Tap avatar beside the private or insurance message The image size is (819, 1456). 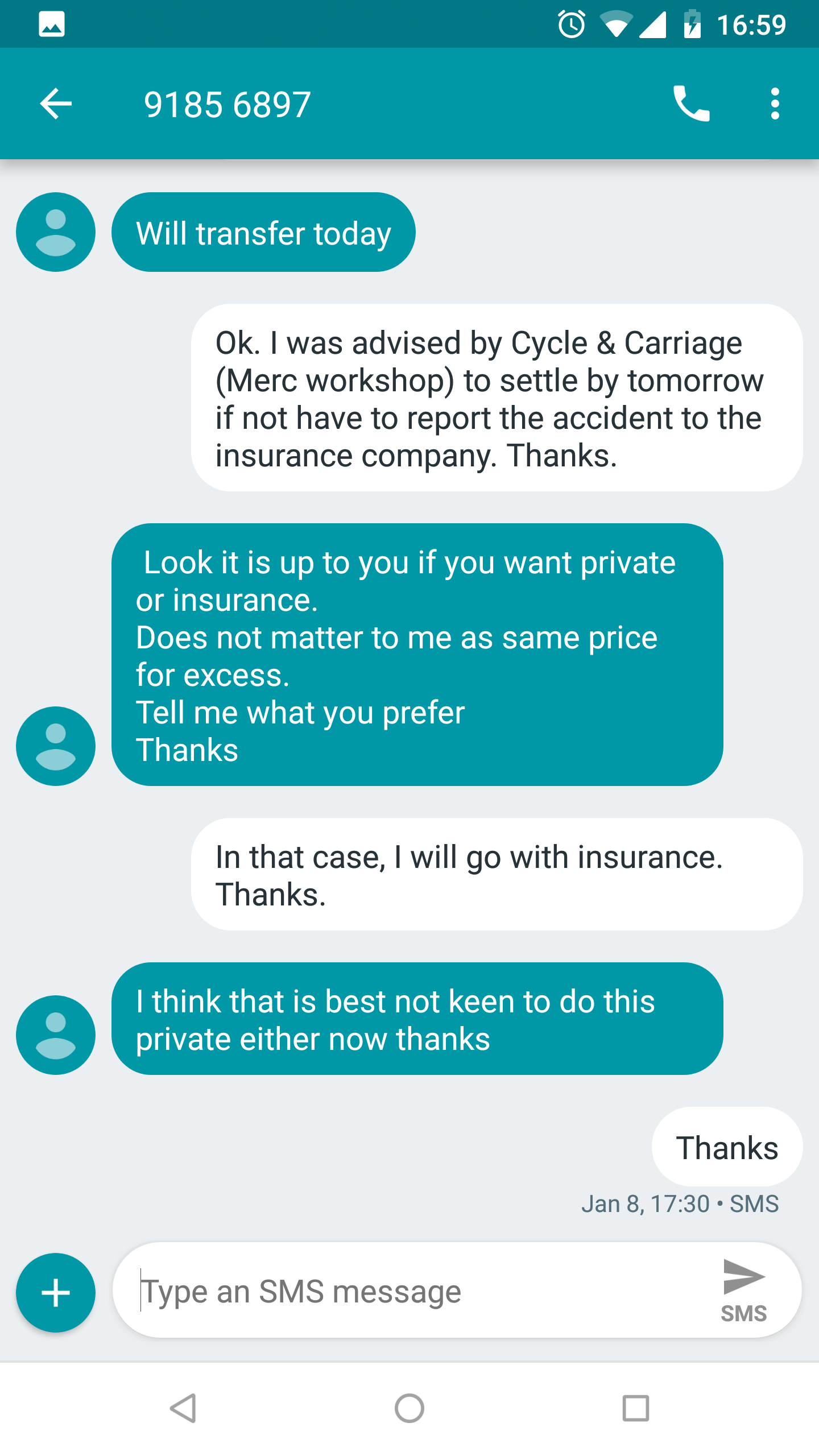pyautogui.click(x=56, y=746)
